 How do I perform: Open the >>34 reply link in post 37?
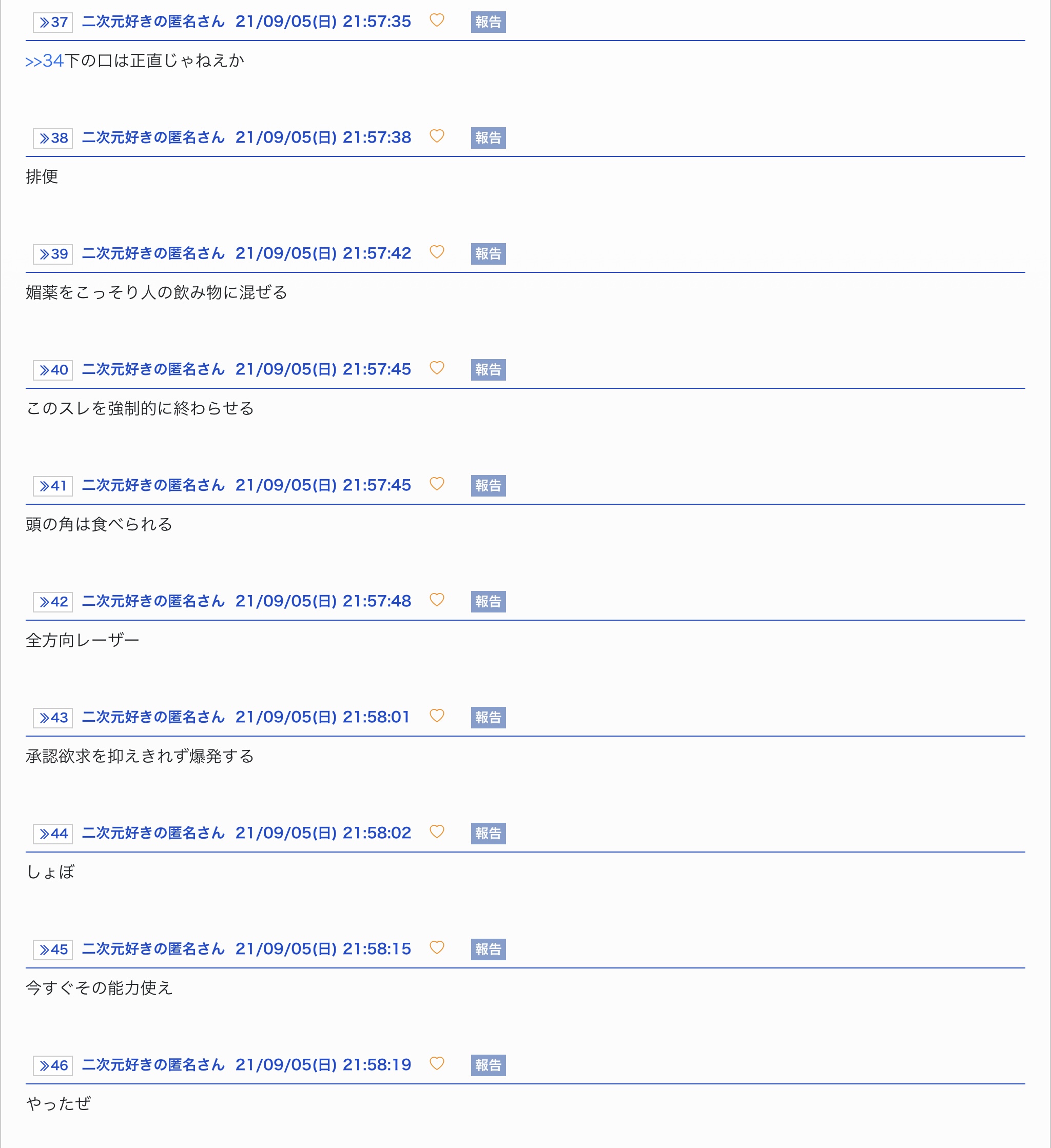(45, 61)
